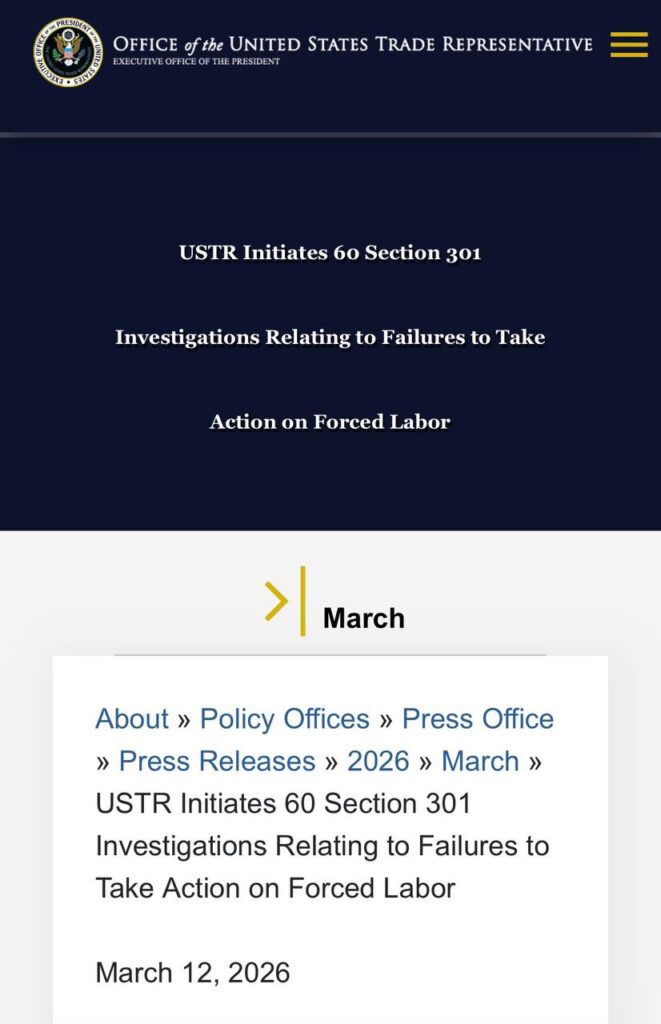
Task: Go to Policy Offices breadcrumb
Action: pyautogui.click(x=285, y=719)
